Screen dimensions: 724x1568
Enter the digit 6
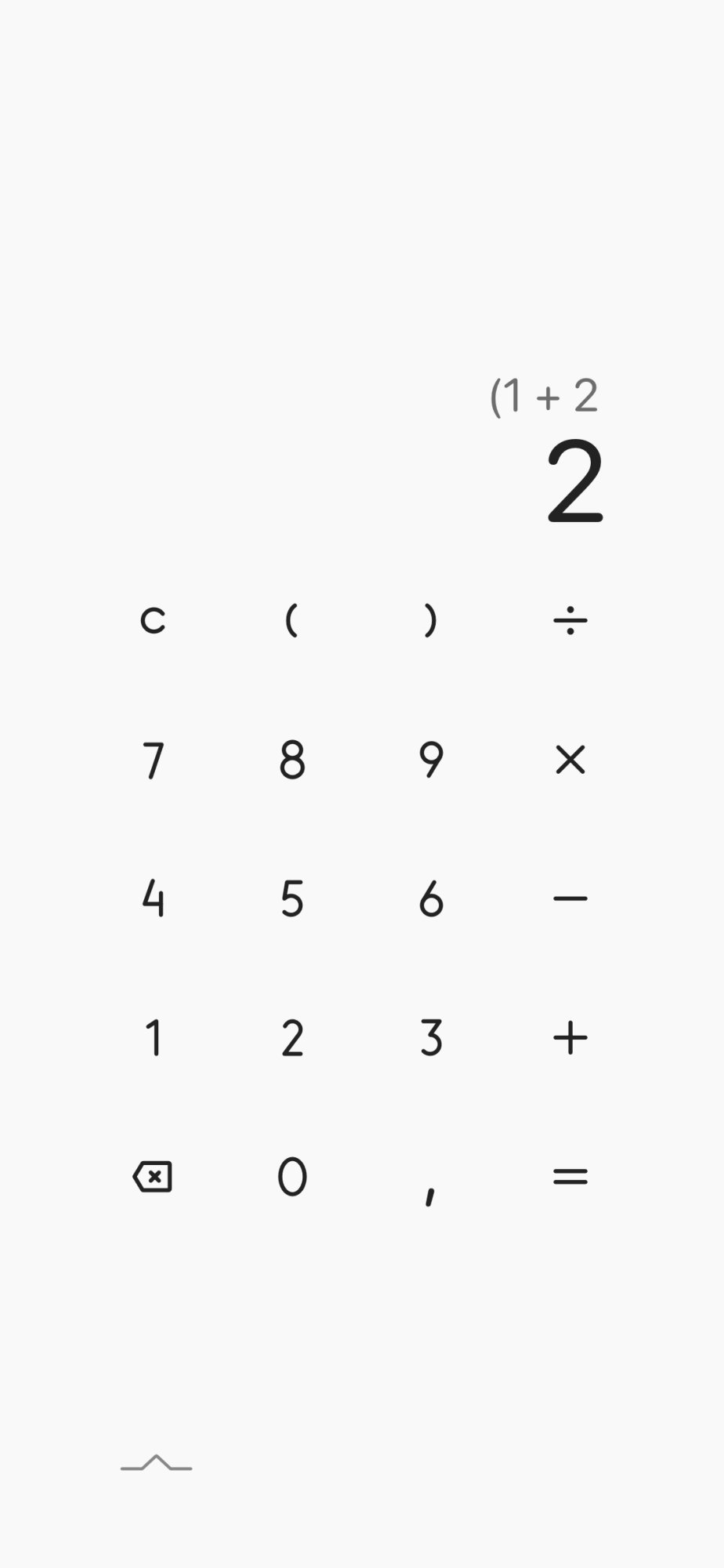pyautogui.click(x=431, y=898)
